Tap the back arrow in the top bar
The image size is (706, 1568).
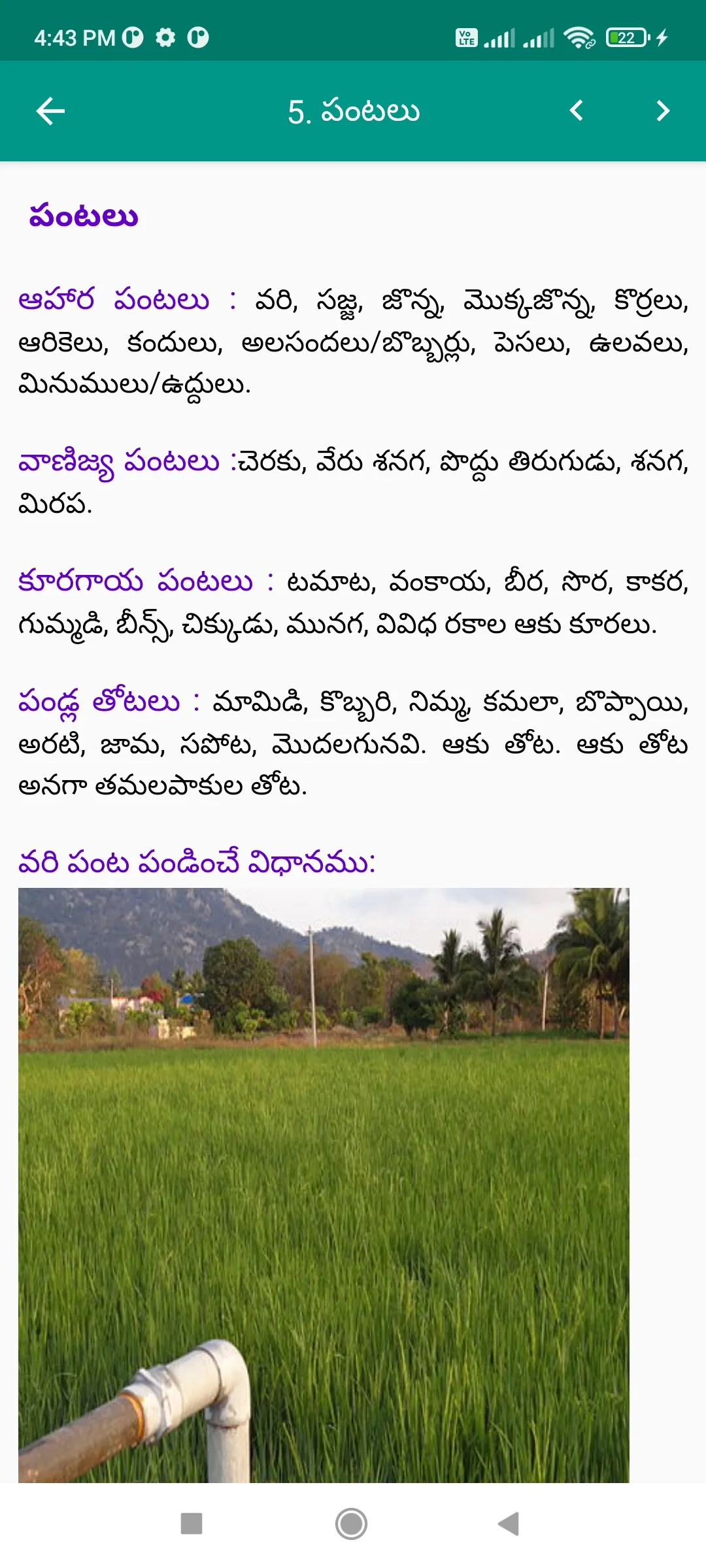pyautogui.click(x=49, y=110)
